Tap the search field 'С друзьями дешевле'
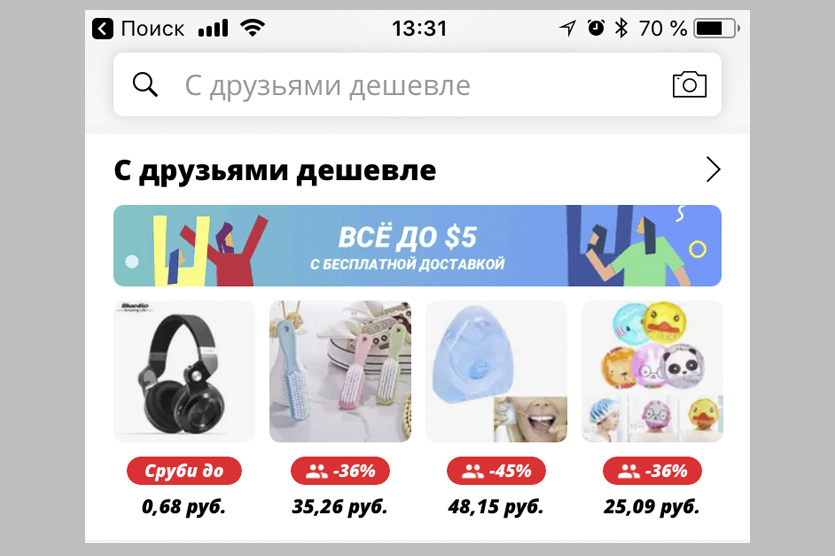Screen dimensions: 835x556 coord(400,86)
